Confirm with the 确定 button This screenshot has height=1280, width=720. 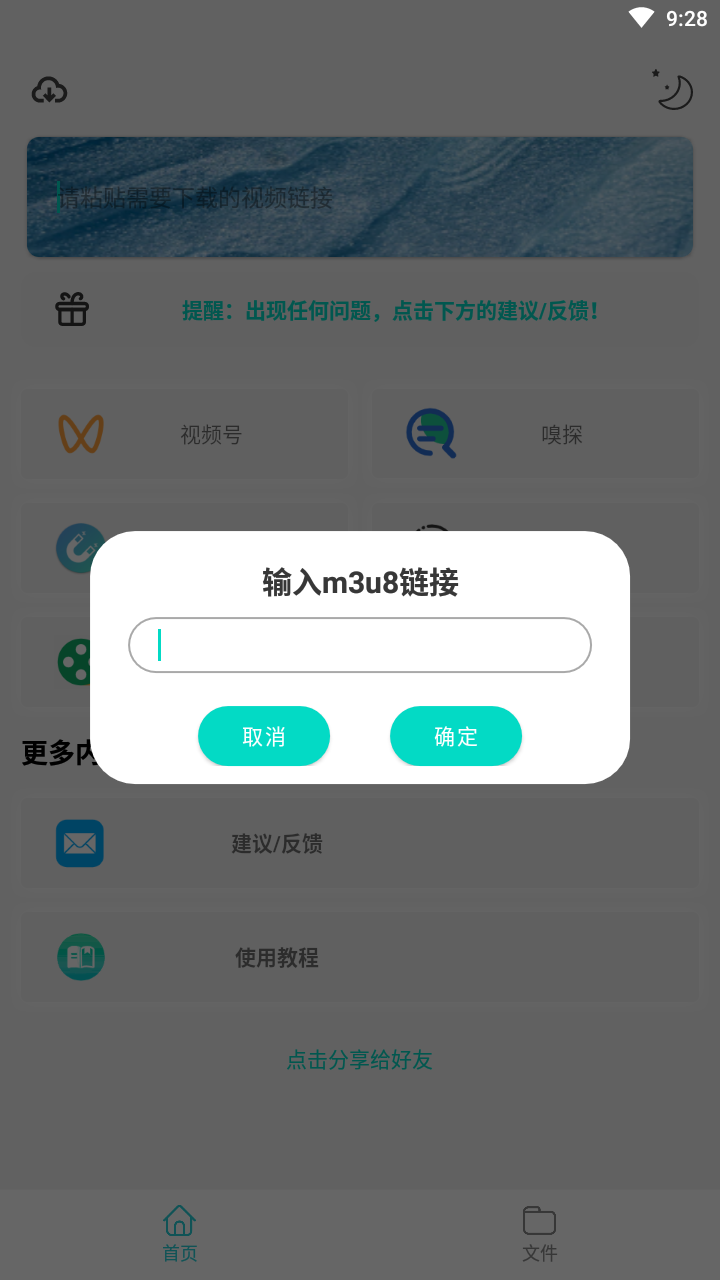[x=456, y=736]
